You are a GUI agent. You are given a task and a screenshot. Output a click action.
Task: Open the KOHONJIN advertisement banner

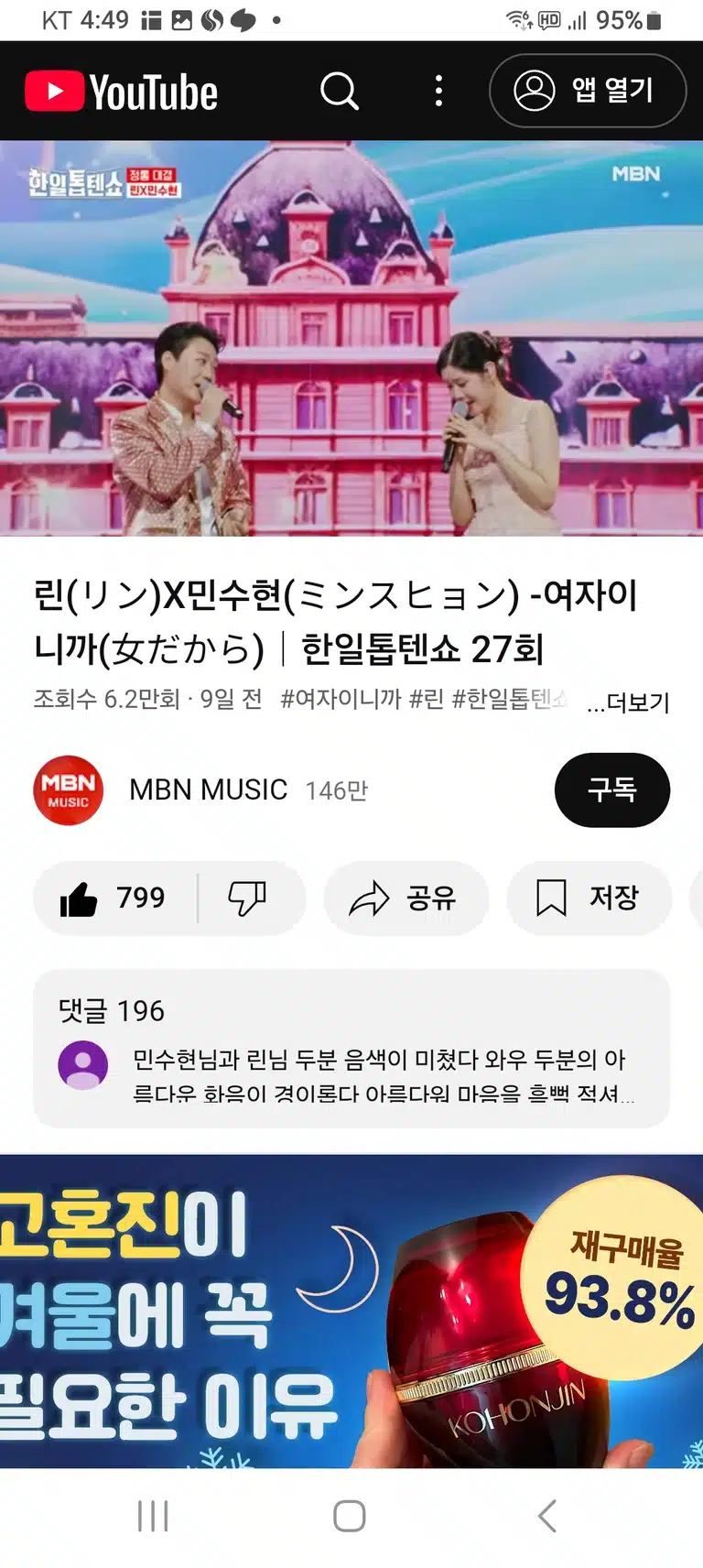coord(351,1311)
